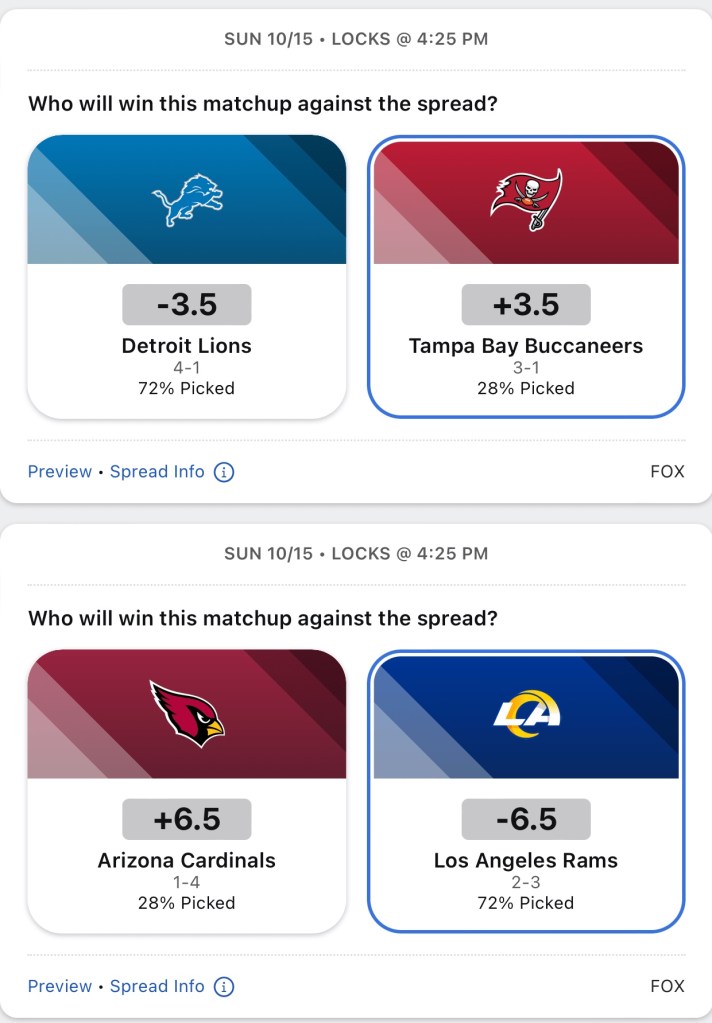
Task: View Spread Info for the Cardinals–Rams game
Action: pos(158,986)
